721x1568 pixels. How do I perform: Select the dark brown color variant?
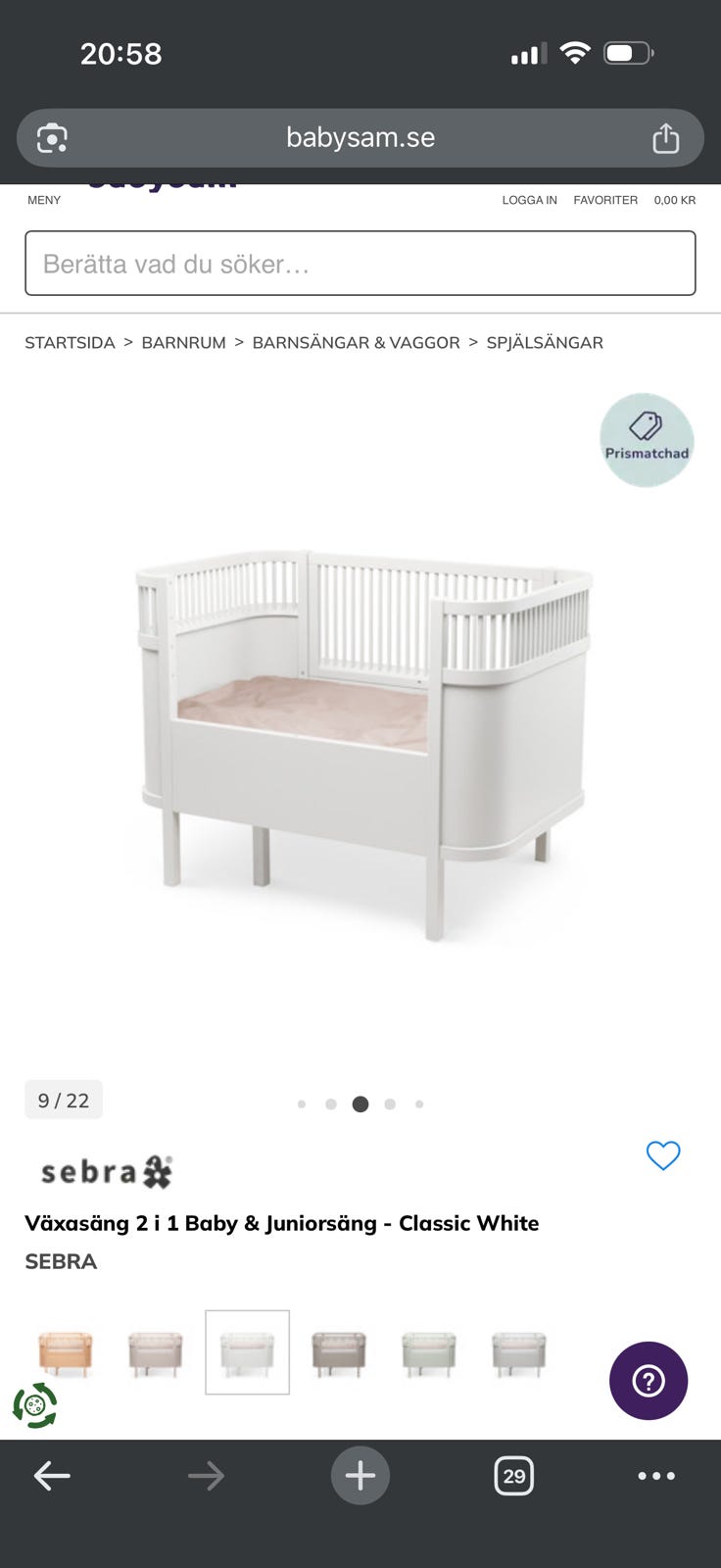339,1352
